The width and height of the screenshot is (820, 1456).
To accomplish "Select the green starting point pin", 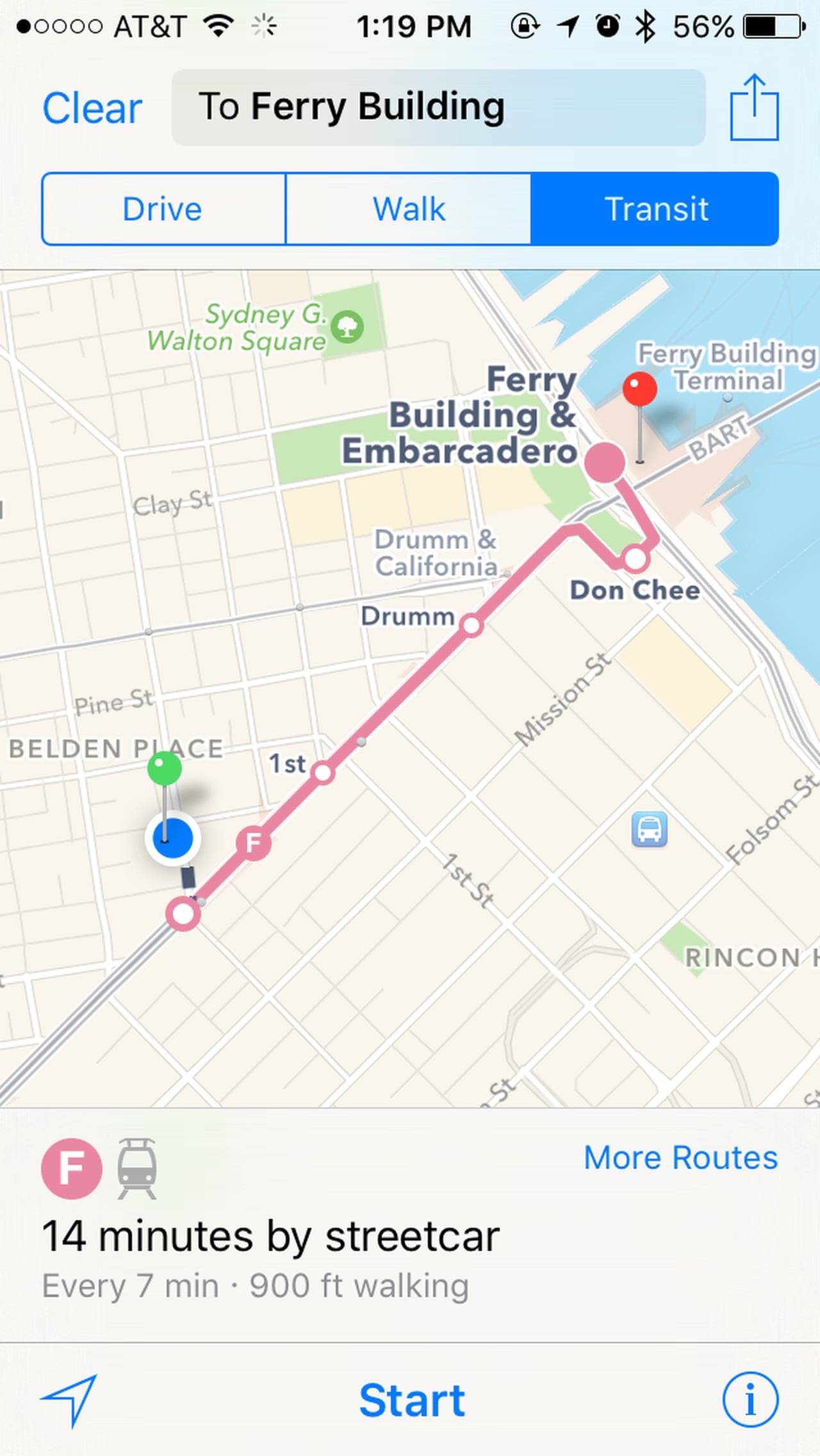I will click(165, 769).
